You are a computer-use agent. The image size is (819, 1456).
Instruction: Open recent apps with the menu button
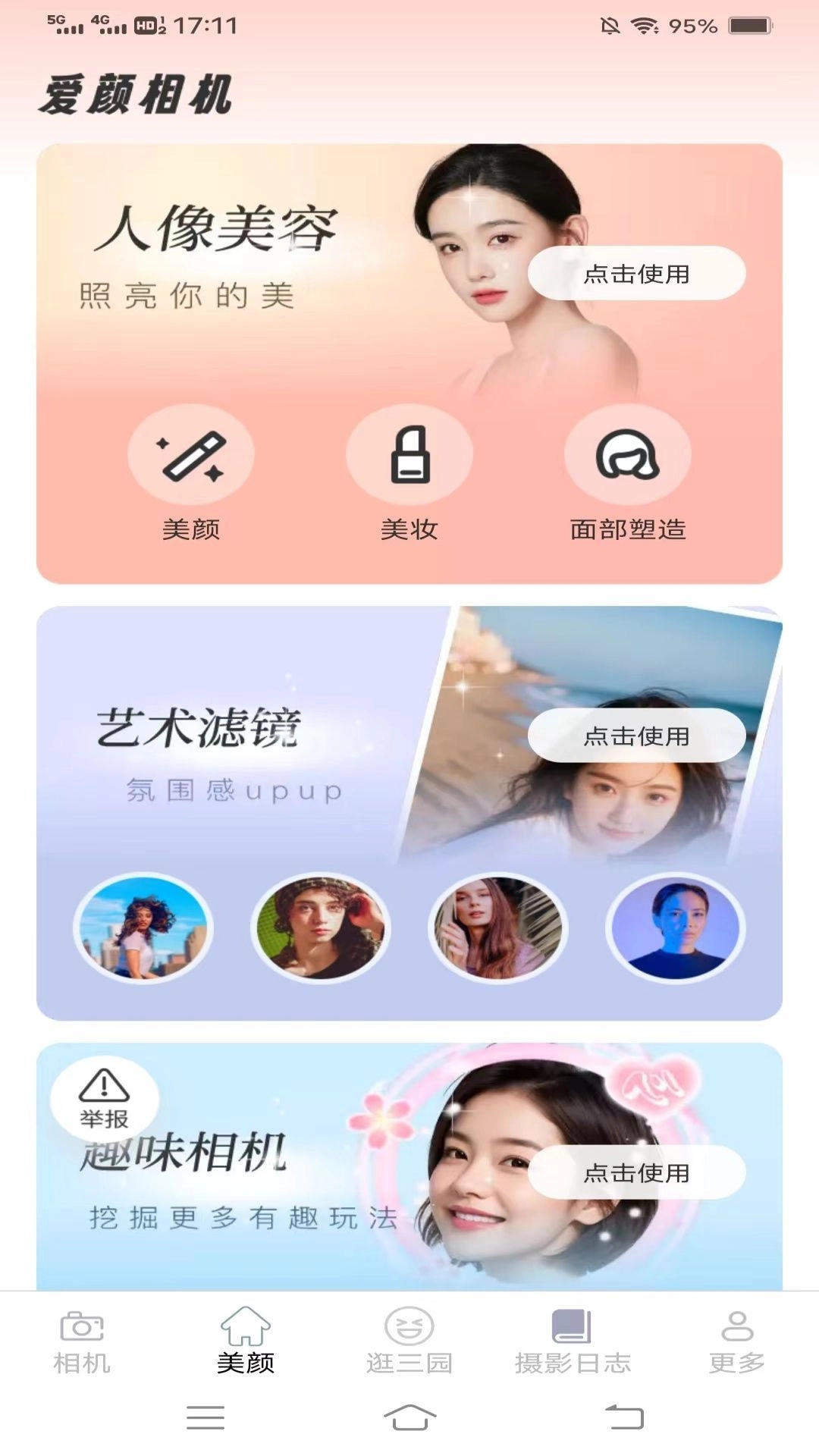(x=205, y=1415)
